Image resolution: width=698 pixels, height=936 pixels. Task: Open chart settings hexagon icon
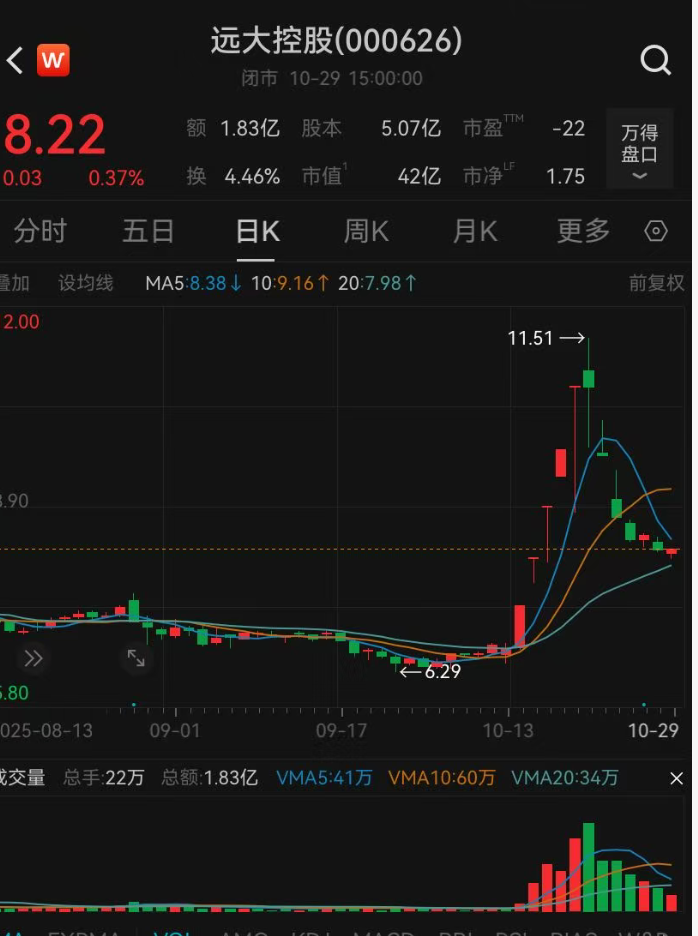[656, 232]
